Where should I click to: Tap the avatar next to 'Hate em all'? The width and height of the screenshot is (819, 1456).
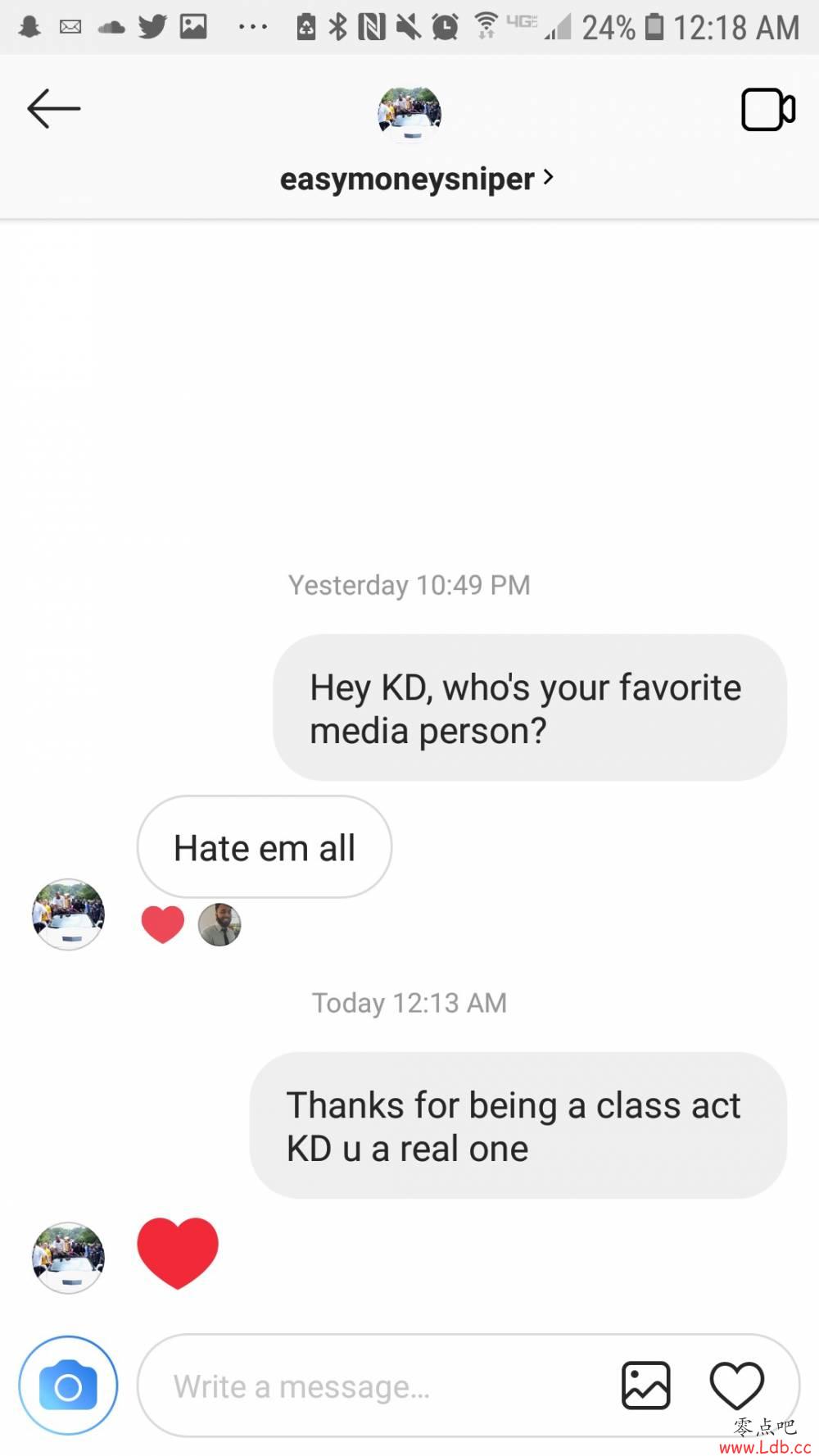click(x=68, y=914)
